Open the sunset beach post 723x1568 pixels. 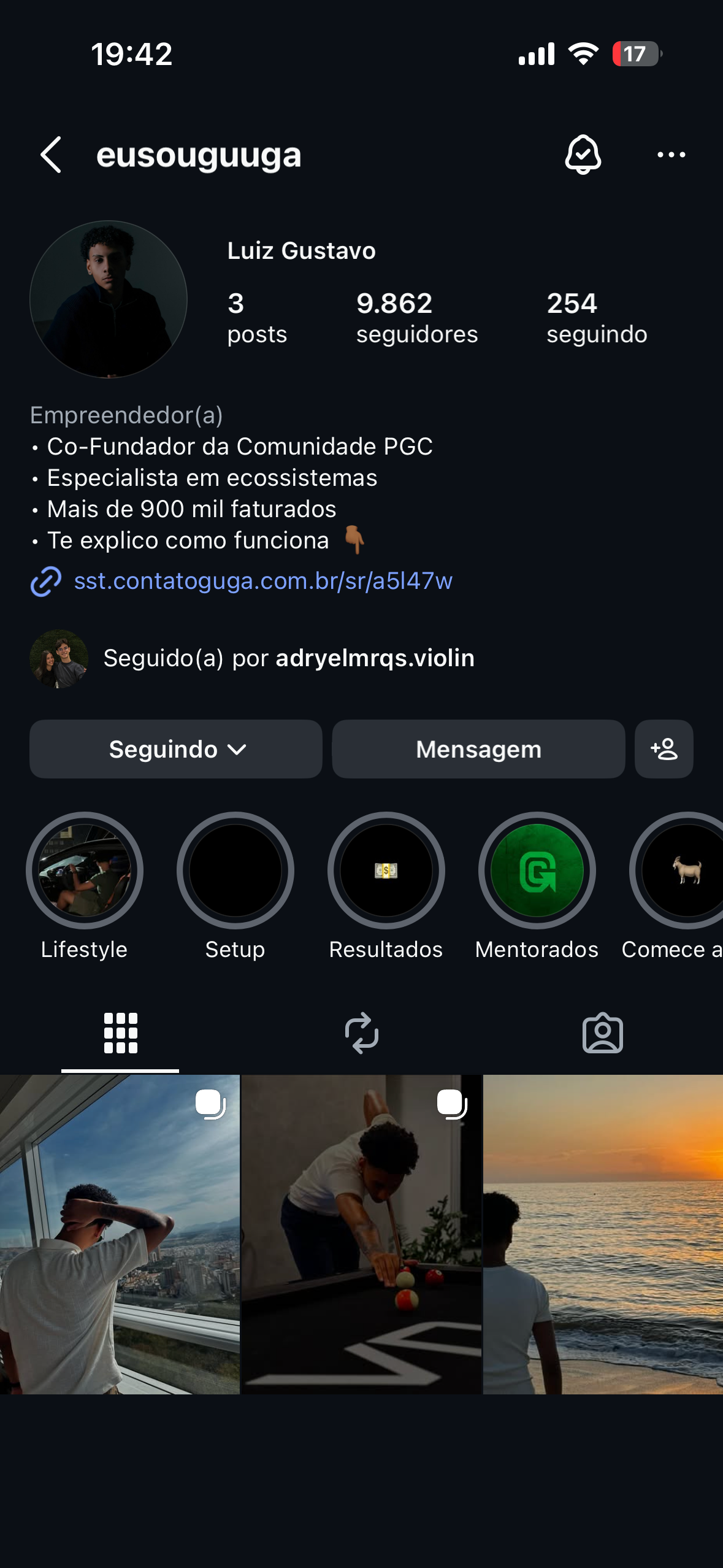pos(603,1234)
